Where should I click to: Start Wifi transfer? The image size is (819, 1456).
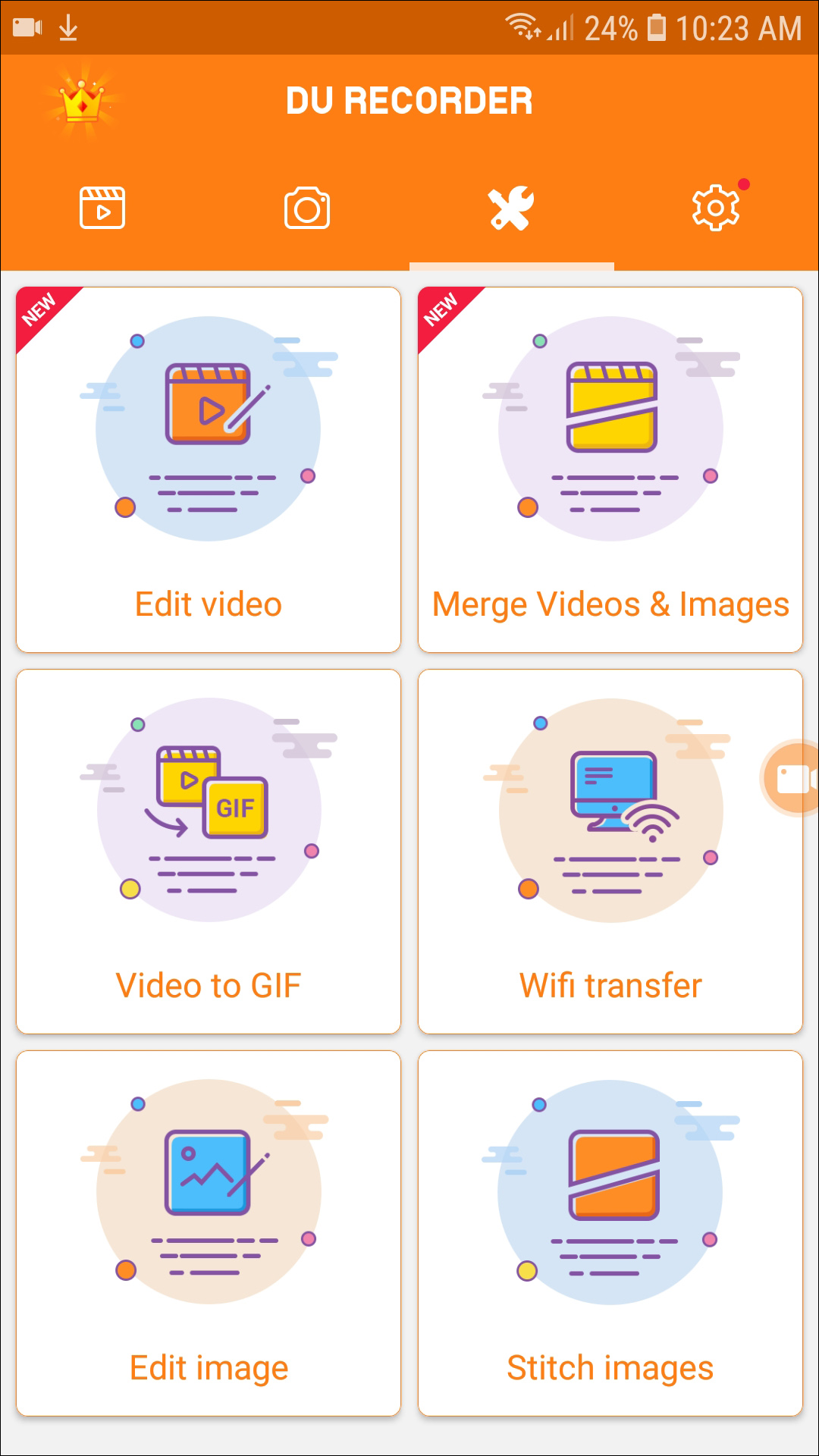pyautogui.click(x=610, y=852)
